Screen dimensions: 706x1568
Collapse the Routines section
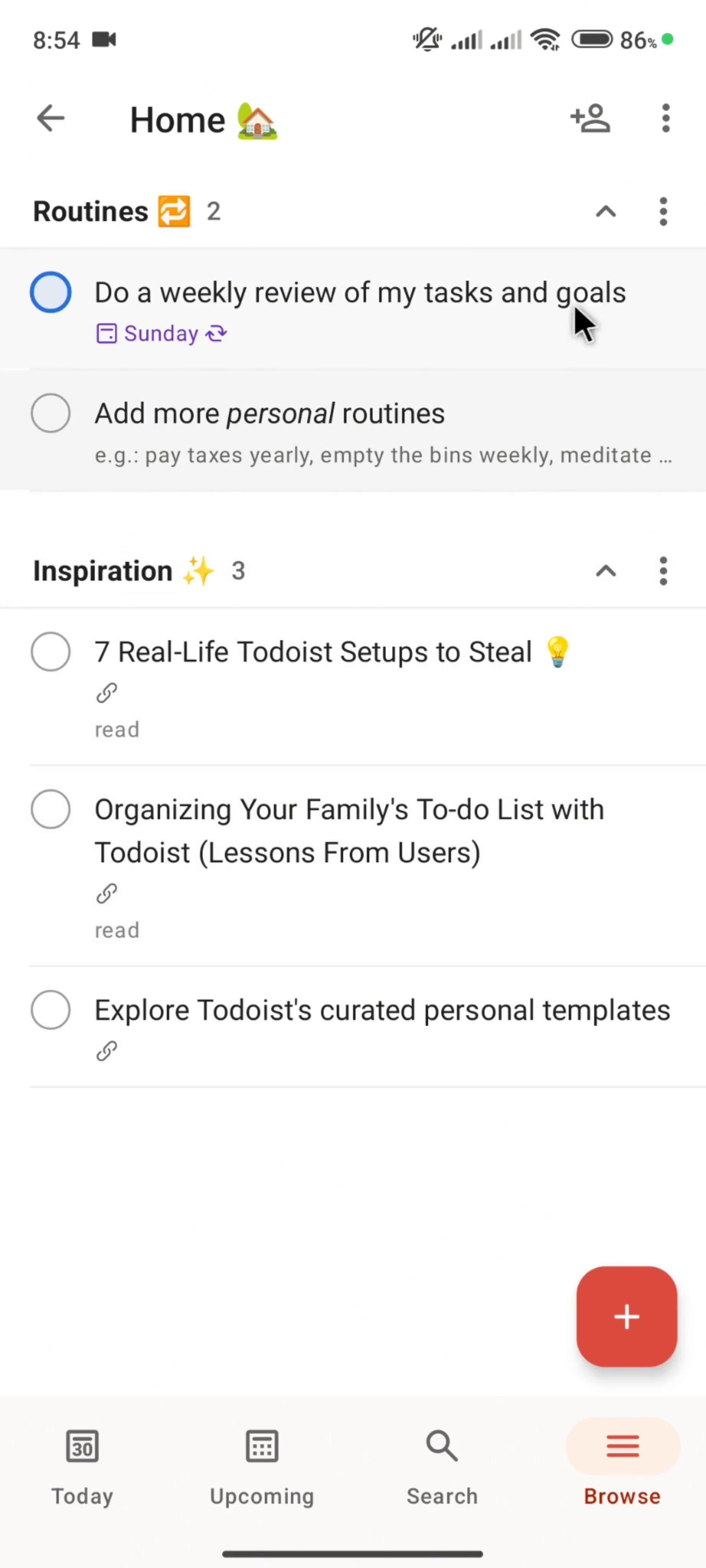tap(605, 212)
